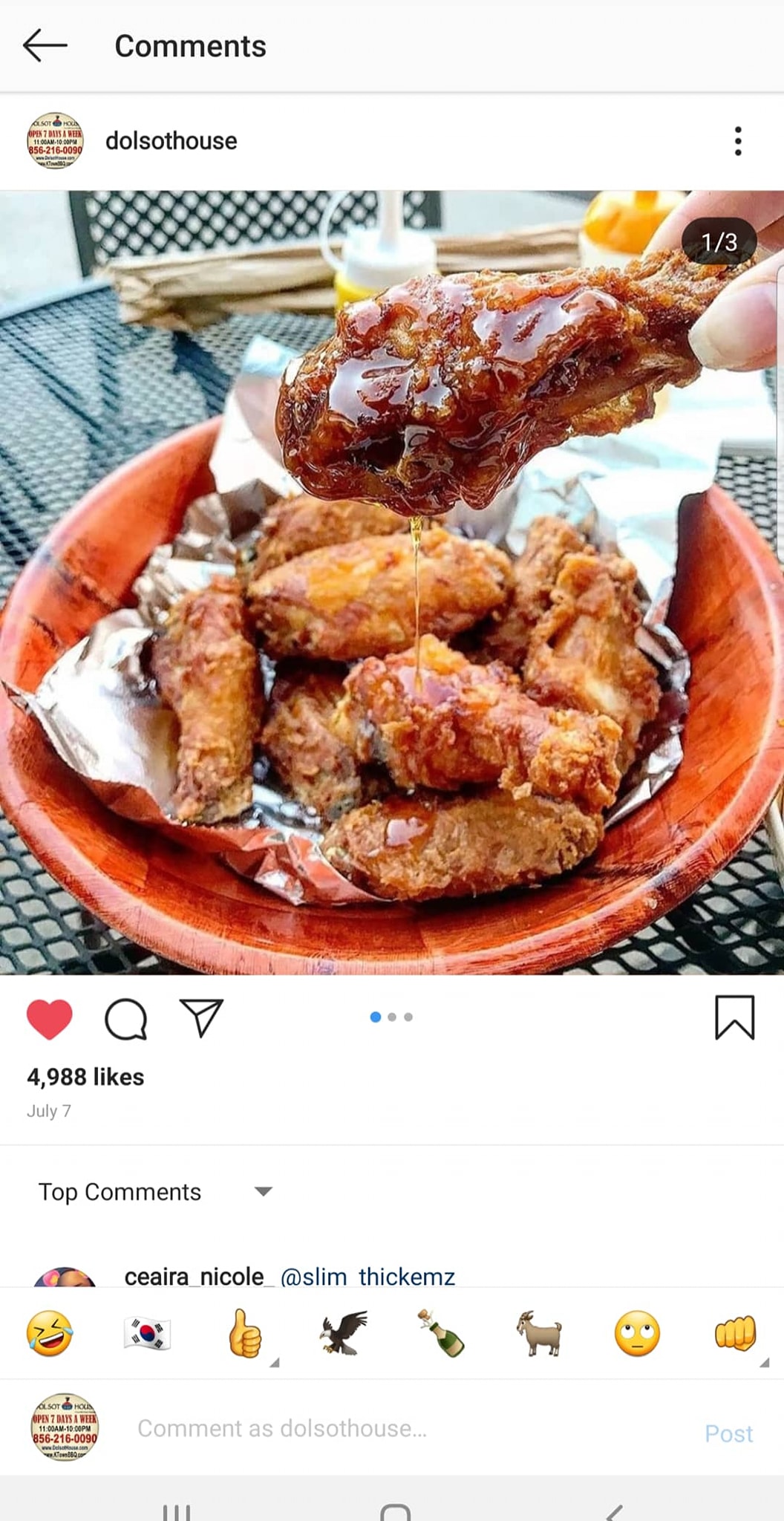The width and height of the screenshot is (784, 1521).
Task: Share the post via the paper-plane icon
Action: click(201, 1017)
